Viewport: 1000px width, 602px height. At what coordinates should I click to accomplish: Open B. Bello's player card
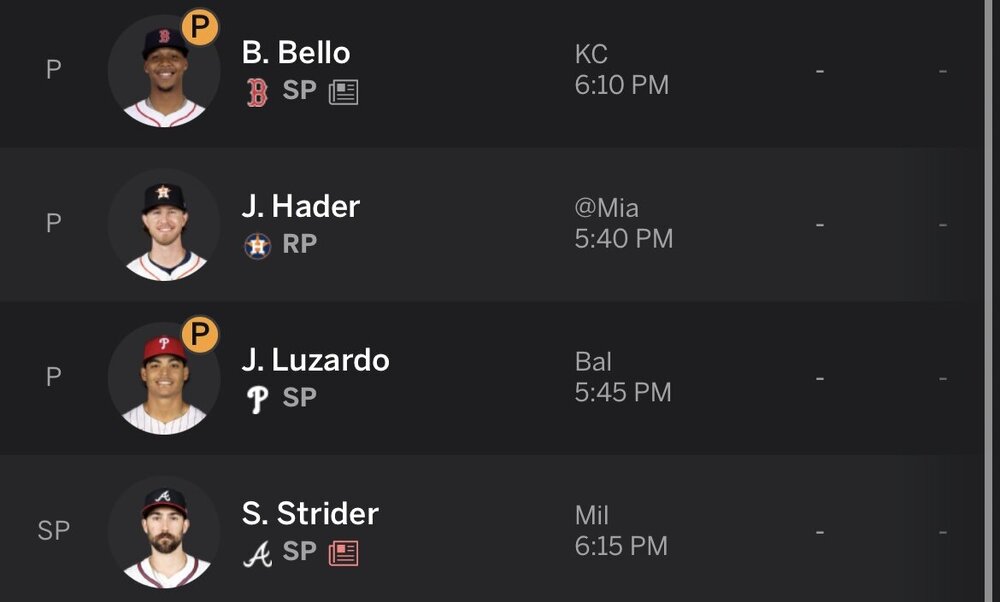pyautogui.click(x=296, y=53)
